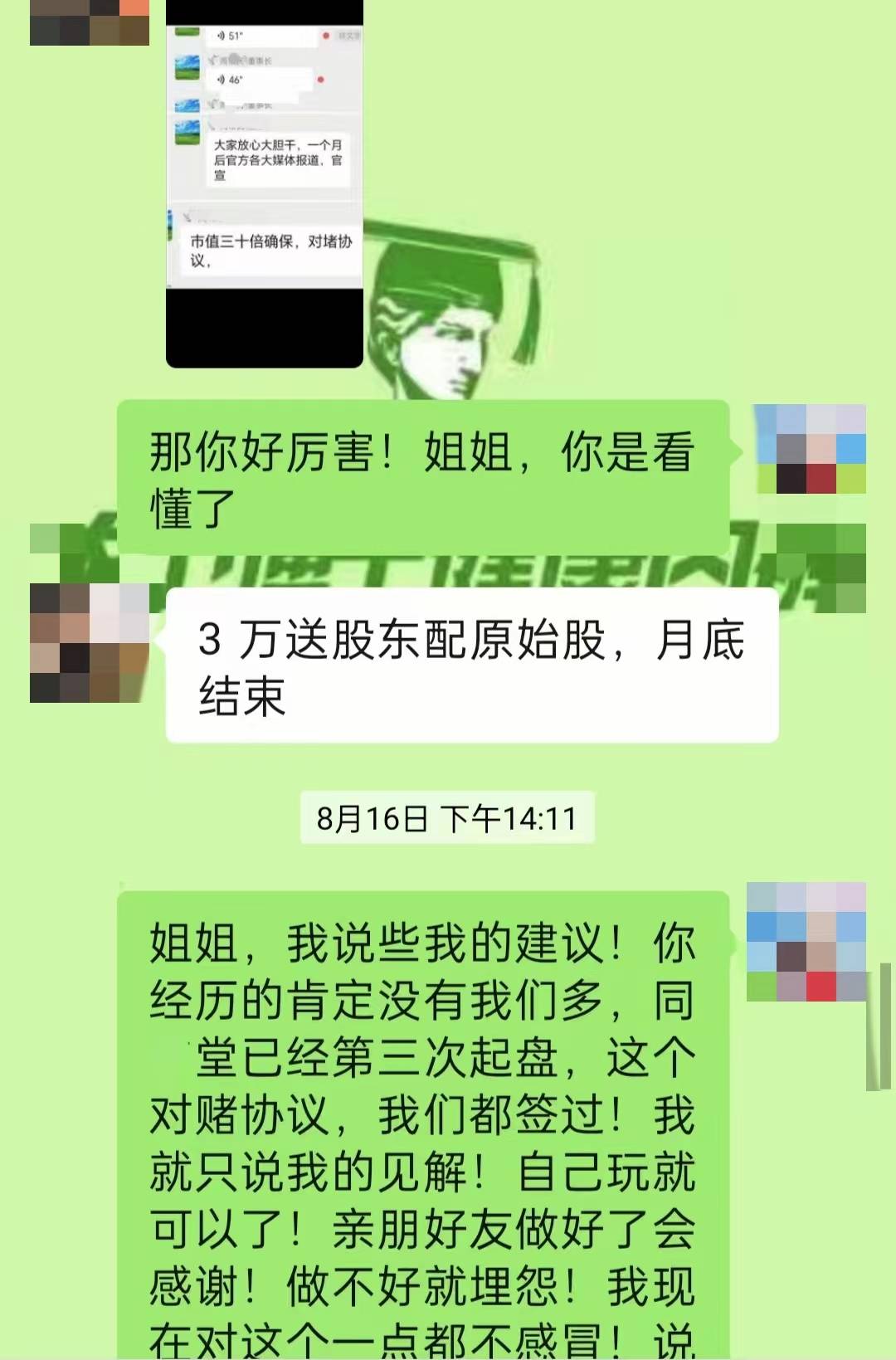Open avatar beside '那你好厉害' message
This screenshot has width=896, height=1360.
[x=809, y=449]
